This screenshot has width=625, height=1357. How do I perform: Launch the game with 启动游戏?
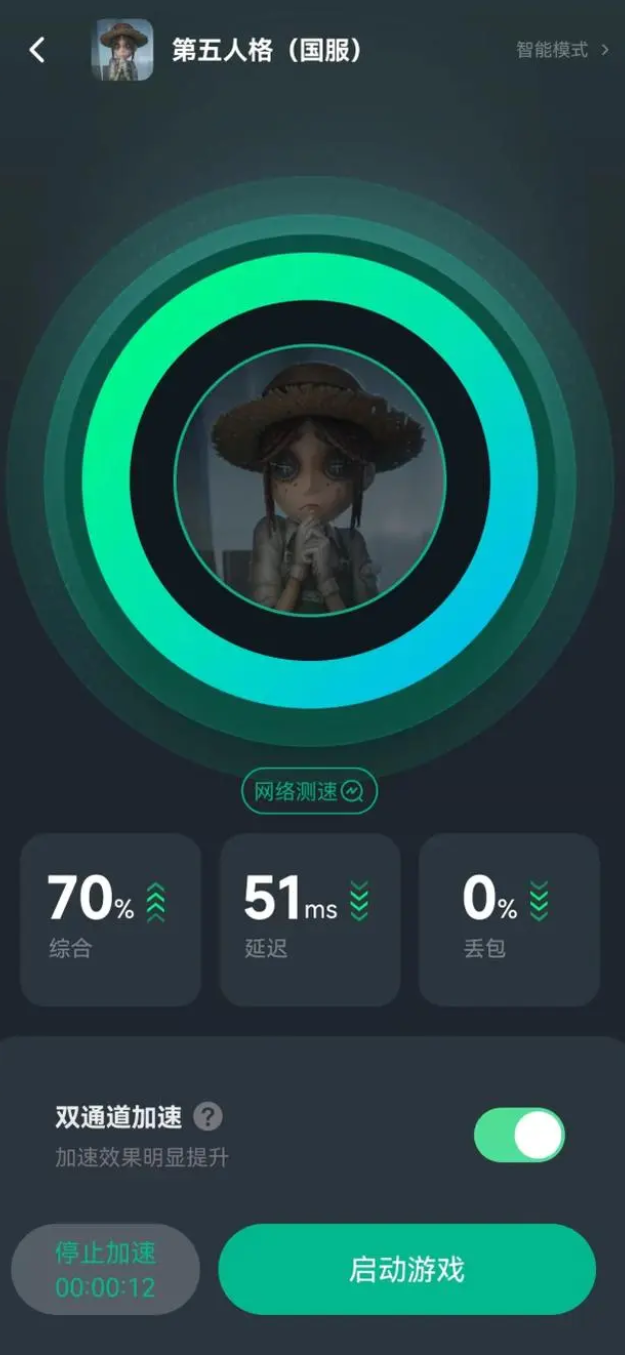pyautogui.click(x=407, y=1270)
